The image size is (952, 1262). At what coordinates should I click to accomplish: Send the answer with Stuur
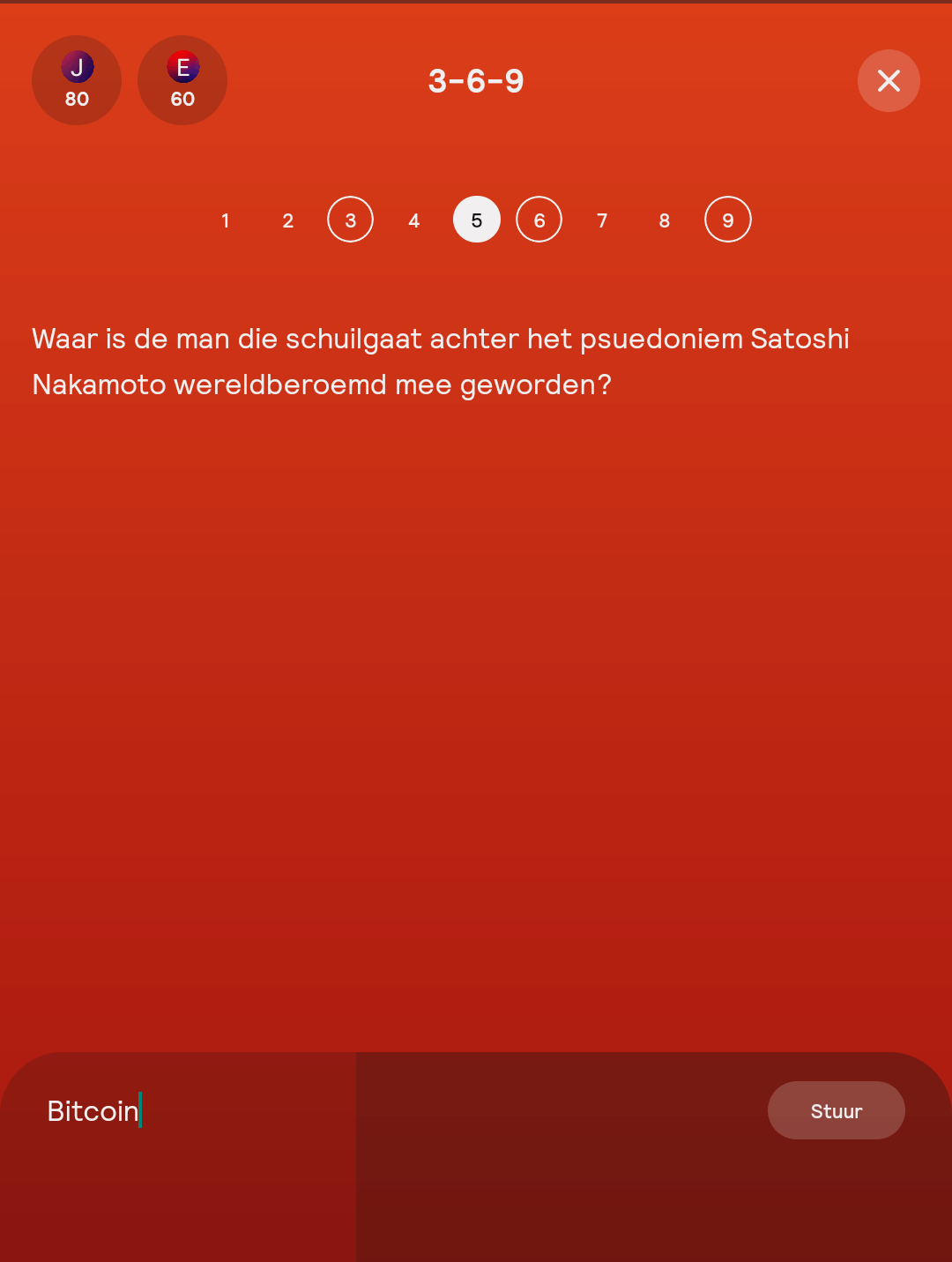pyautogui.click(x=836, y=1110)
